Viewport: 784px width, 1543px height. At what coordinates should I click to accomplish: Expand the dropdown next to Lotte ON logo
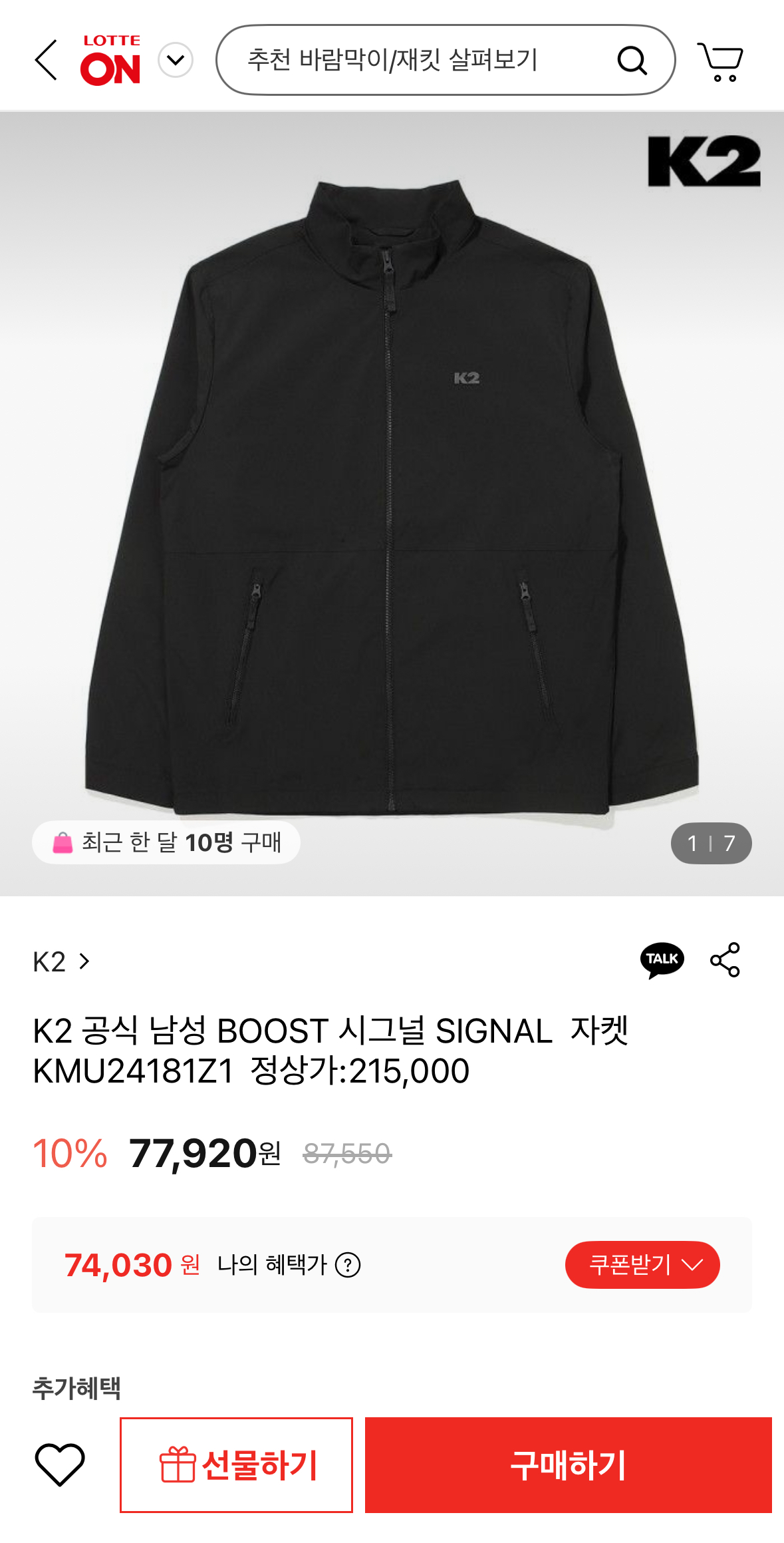[x=176, y=61]
